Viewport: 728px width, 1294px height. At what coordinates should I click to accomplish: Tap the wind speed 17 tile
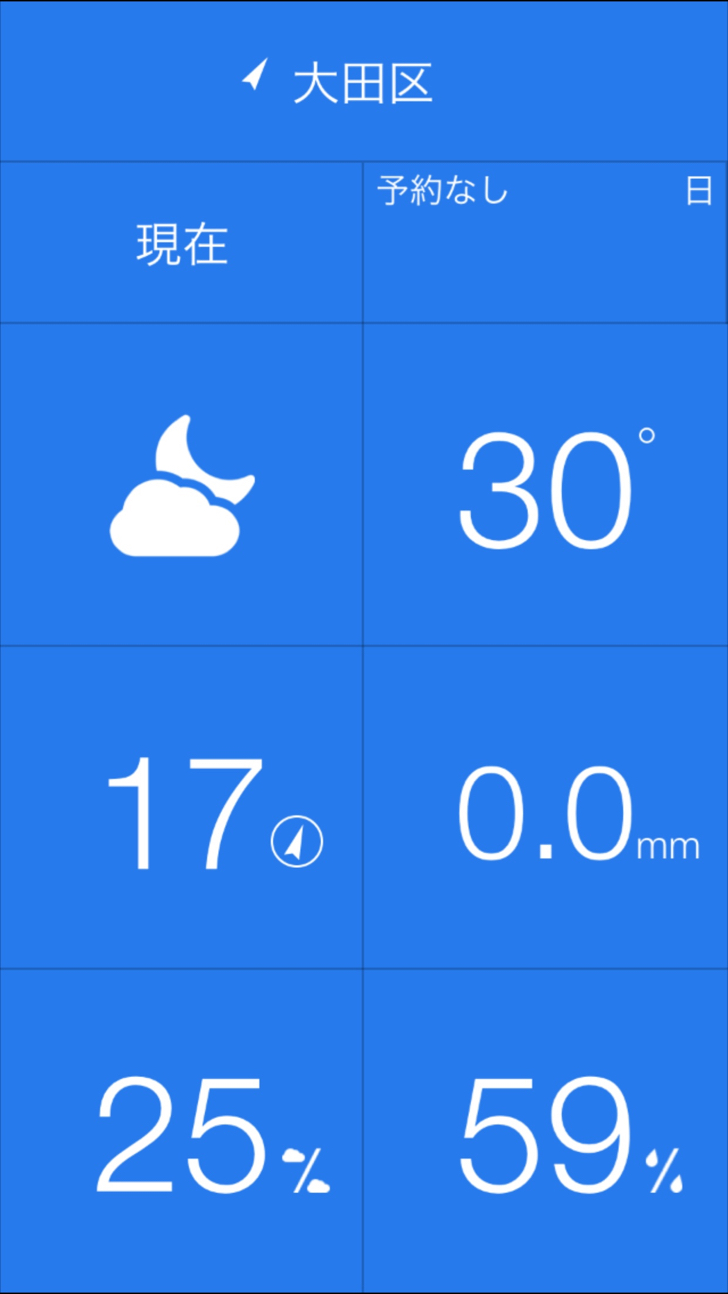181,807
